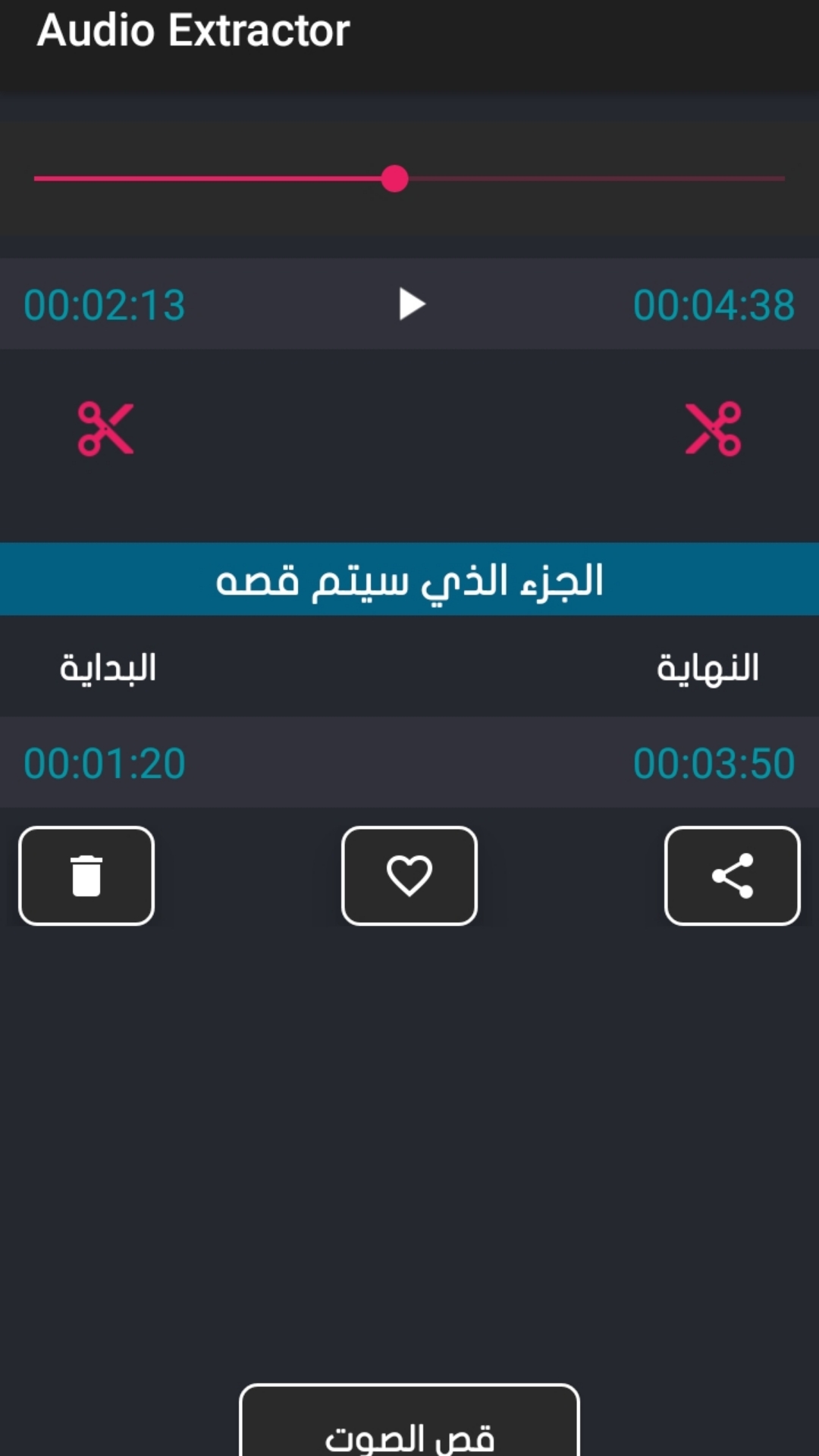Toggle favorite status with the heart button
Viewport: 819px width, 1456px height.
409,874
